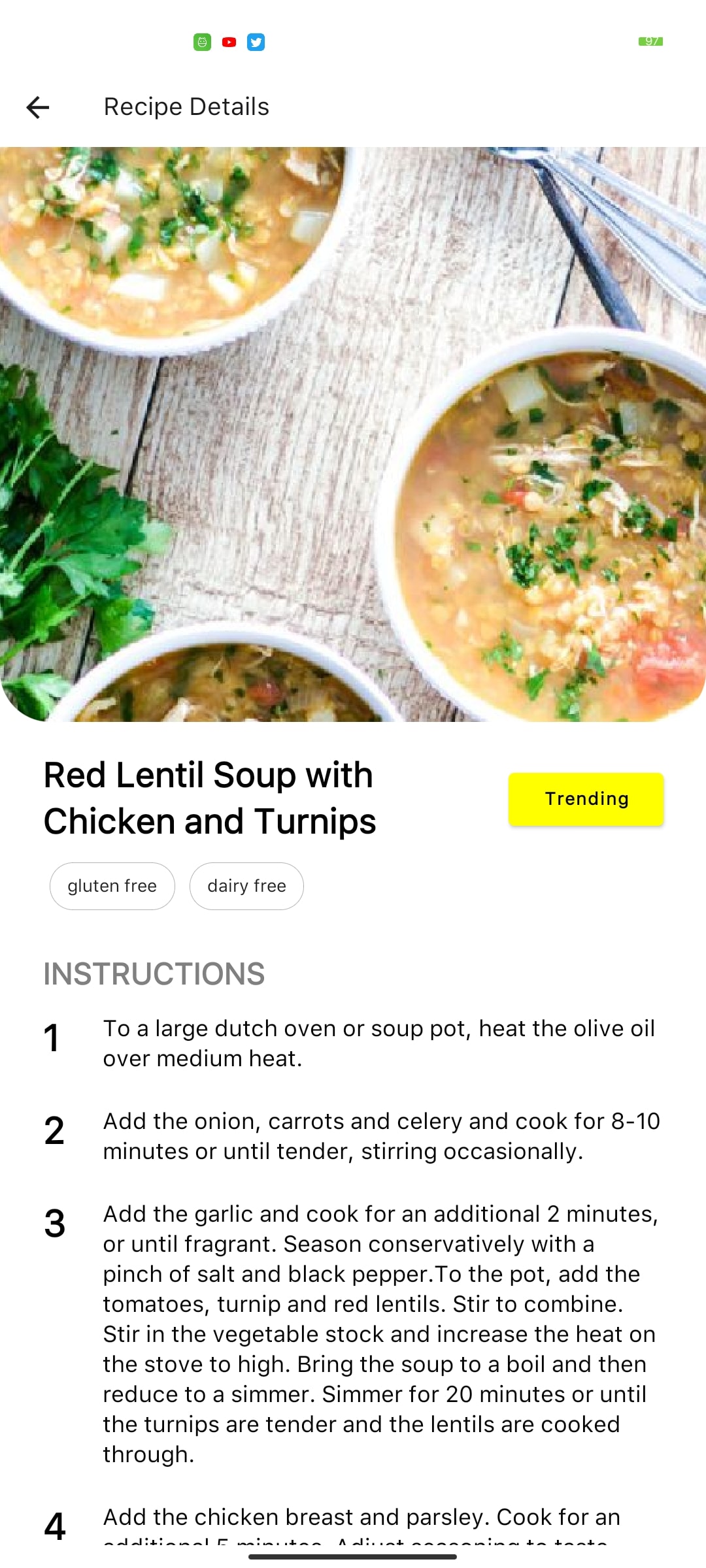
Task: Select the gluten free chip
Action: pyautogui.click(x=112, y=886)
